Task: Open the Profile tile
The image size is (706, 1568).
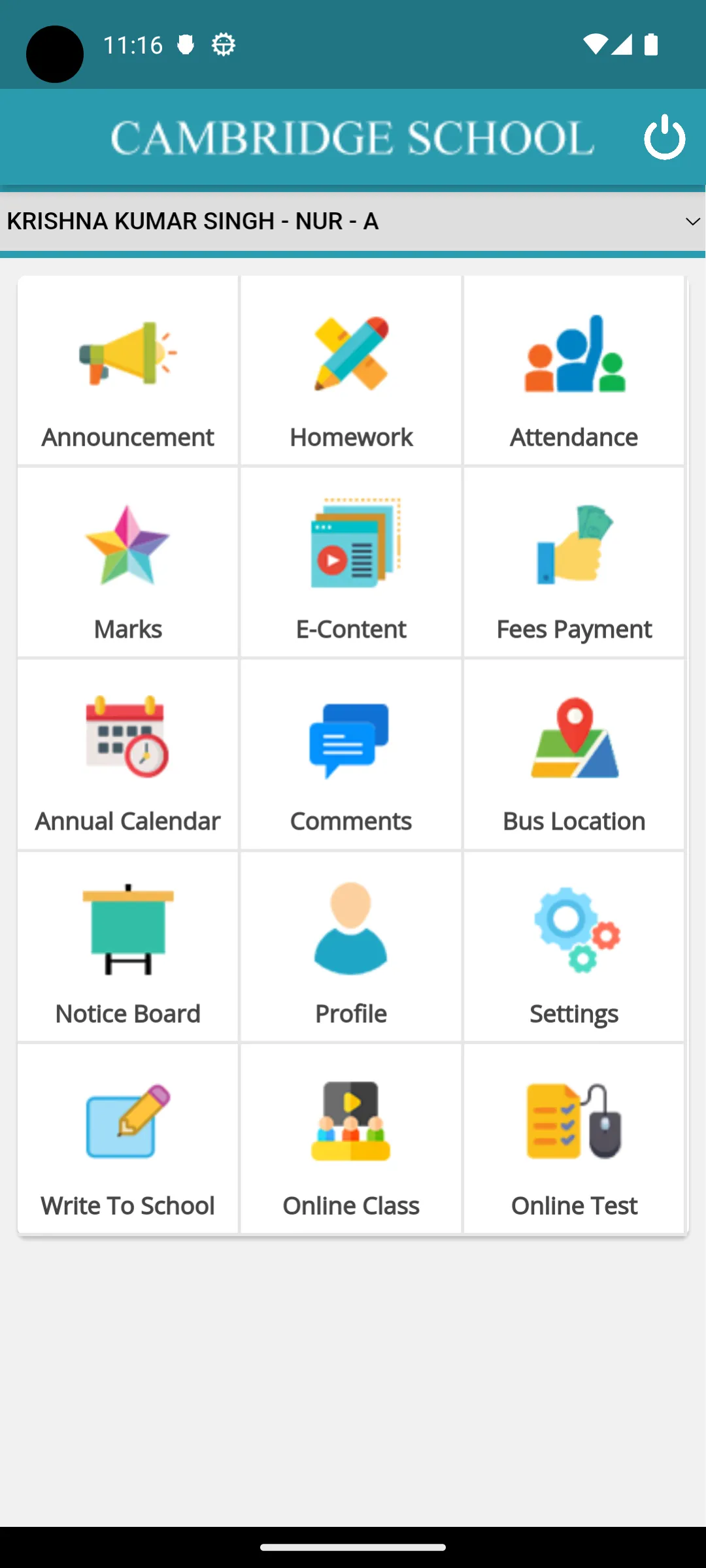Action: coord(351,947)
